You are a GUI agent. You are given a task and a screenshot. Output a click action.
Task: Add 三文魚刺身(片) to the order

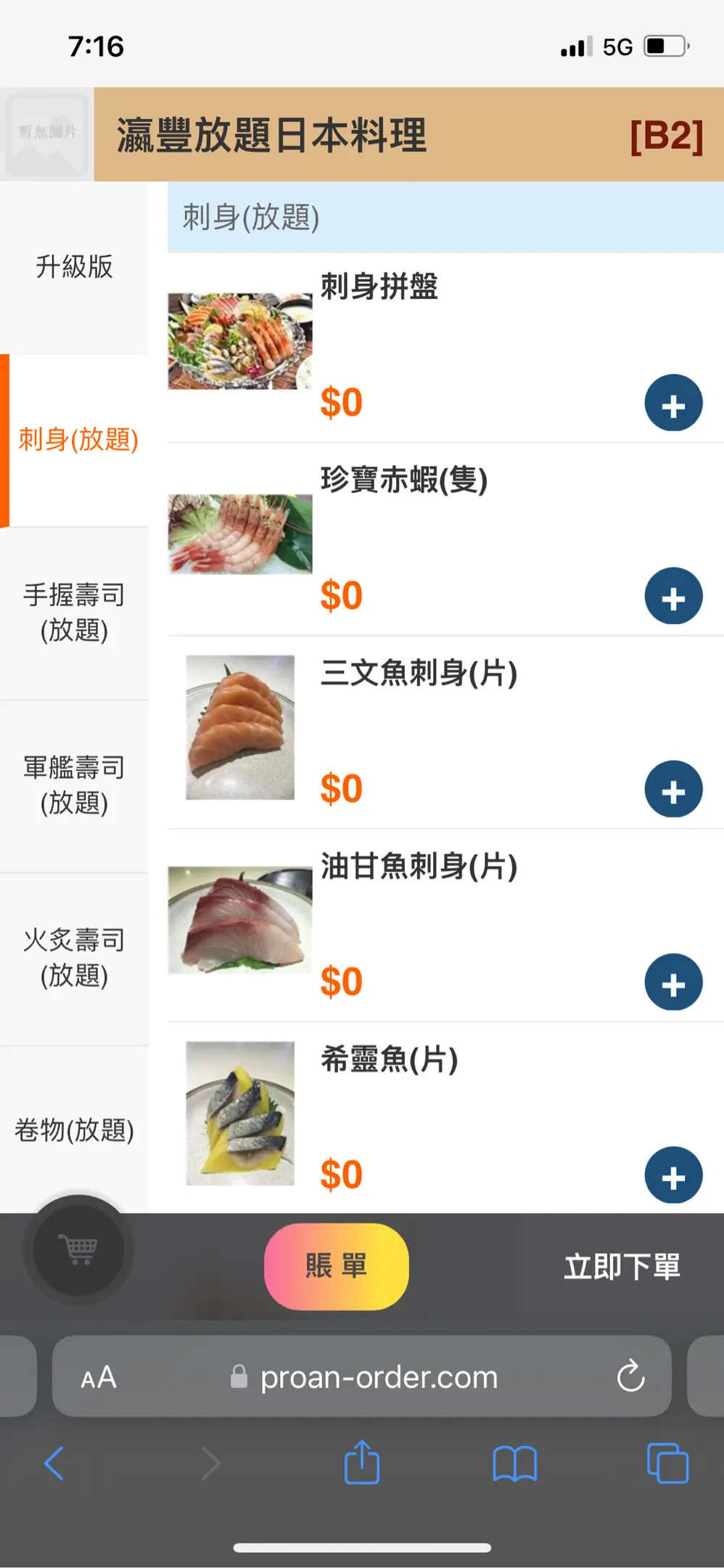click(x=673, y=789)
